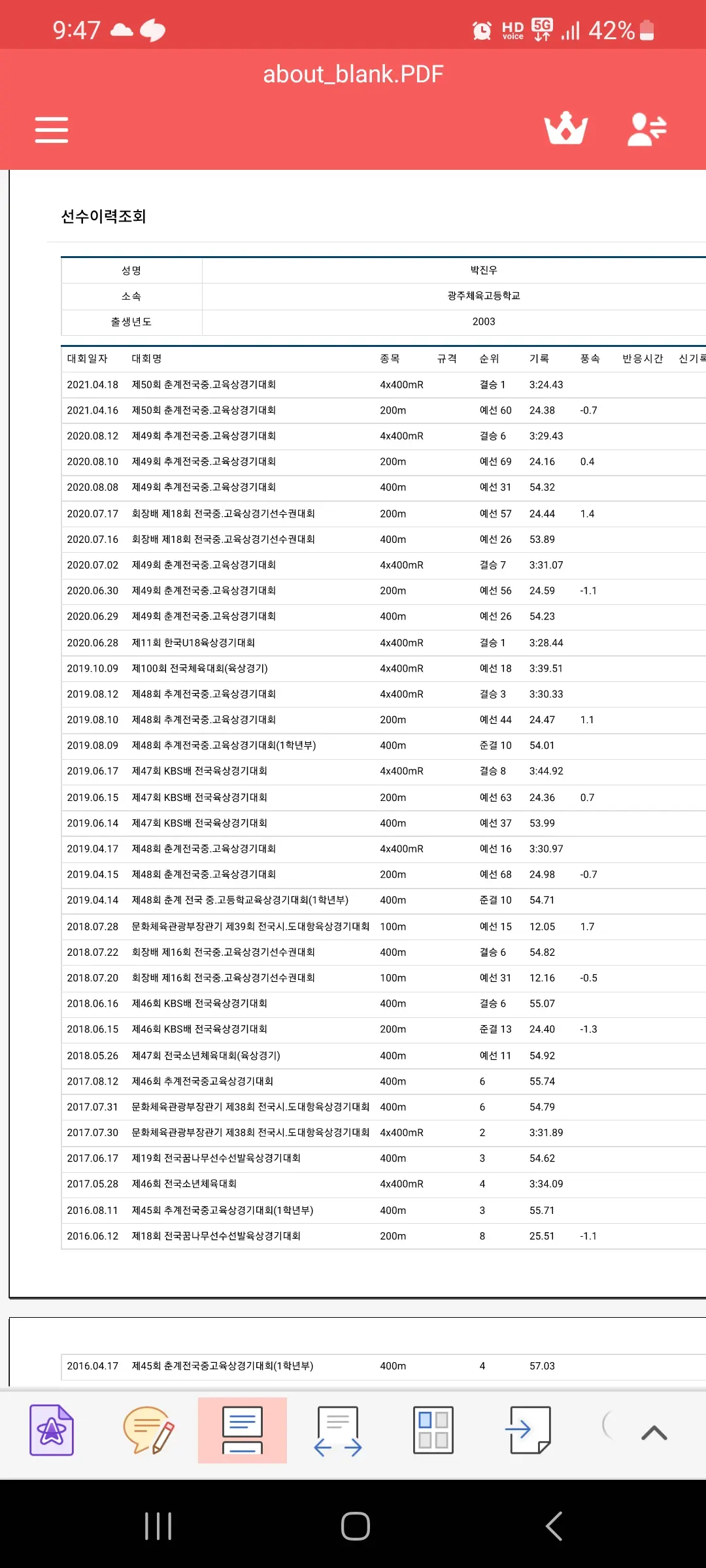Select the comment and pencil annotation tool
Screen dimensions: 706x1568
148,1430
